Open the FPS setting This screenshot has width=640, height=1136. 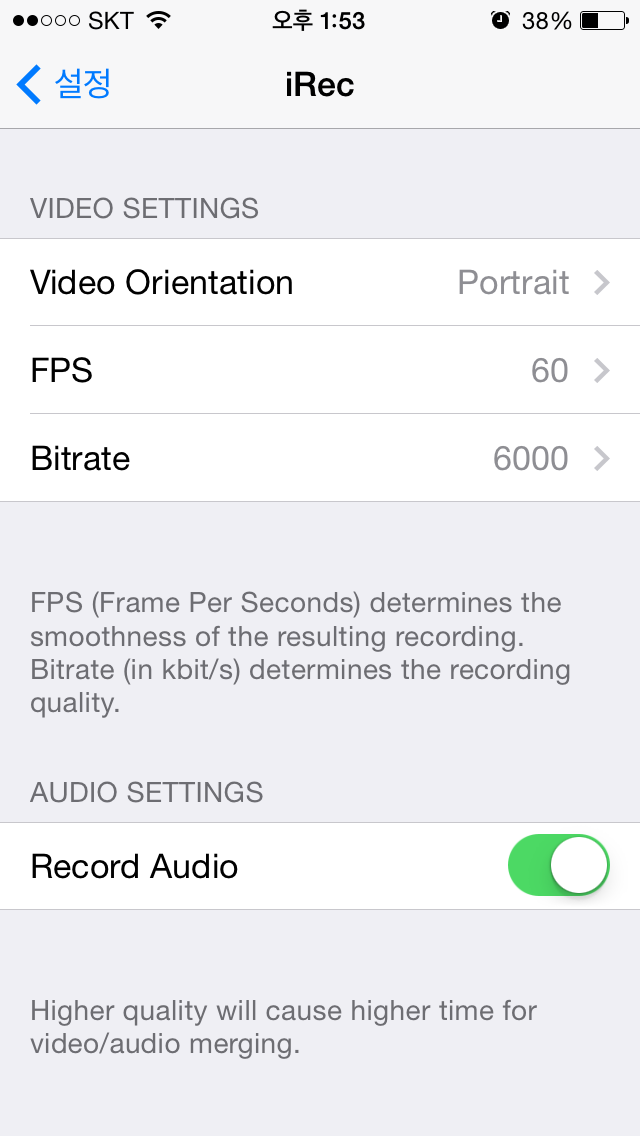(320, 371)
